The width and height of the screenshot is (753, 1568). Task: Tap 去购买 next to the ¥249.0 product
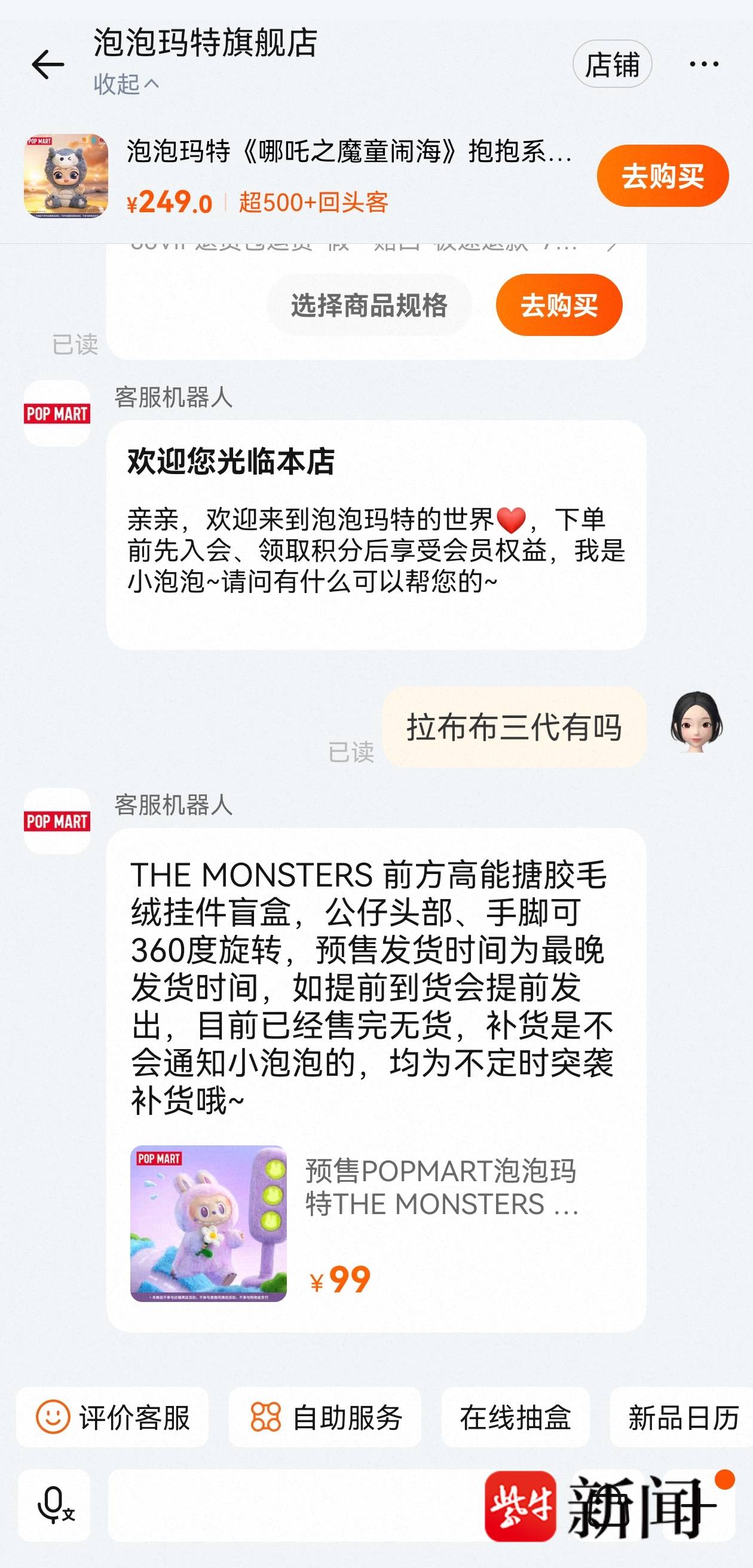(662, 176)
